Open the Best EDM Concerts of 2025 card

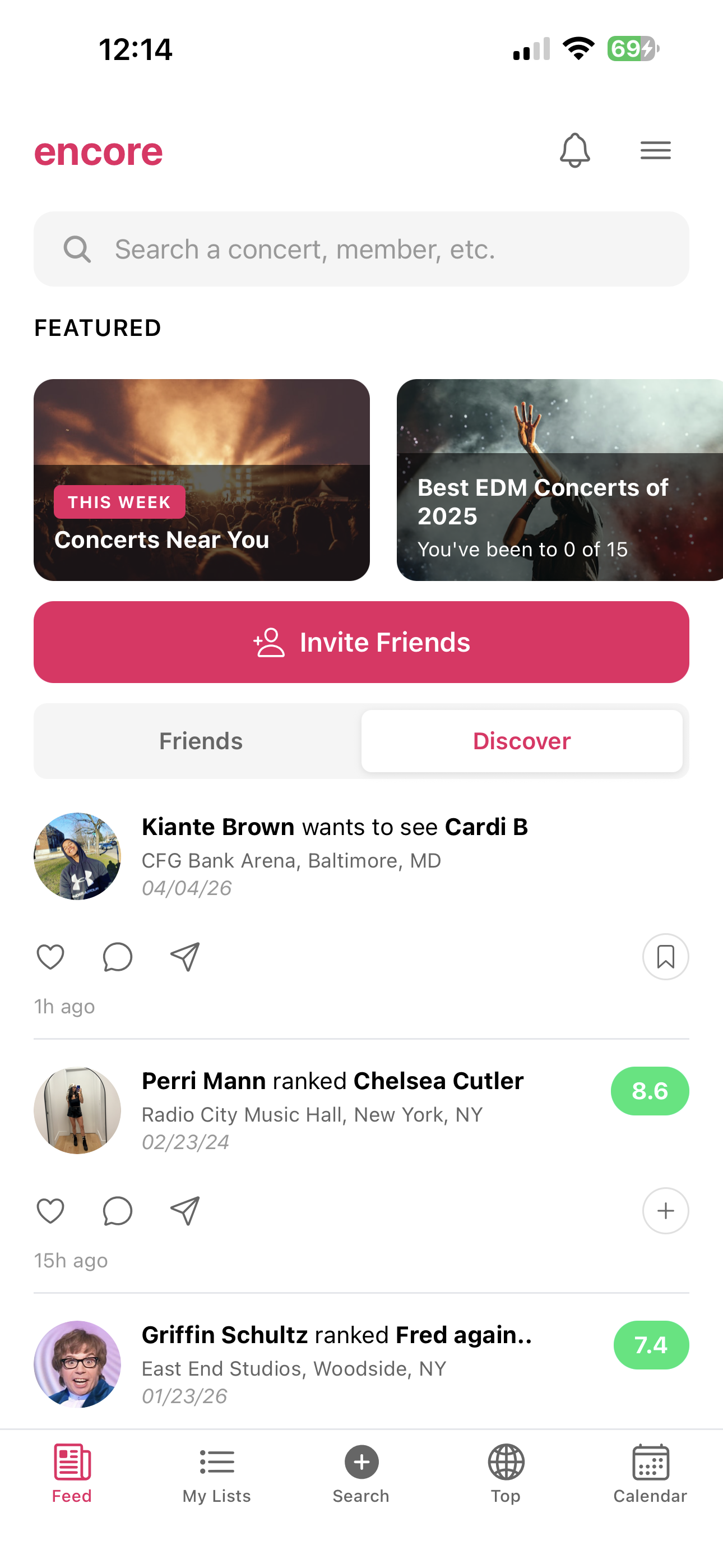point(559,478)
